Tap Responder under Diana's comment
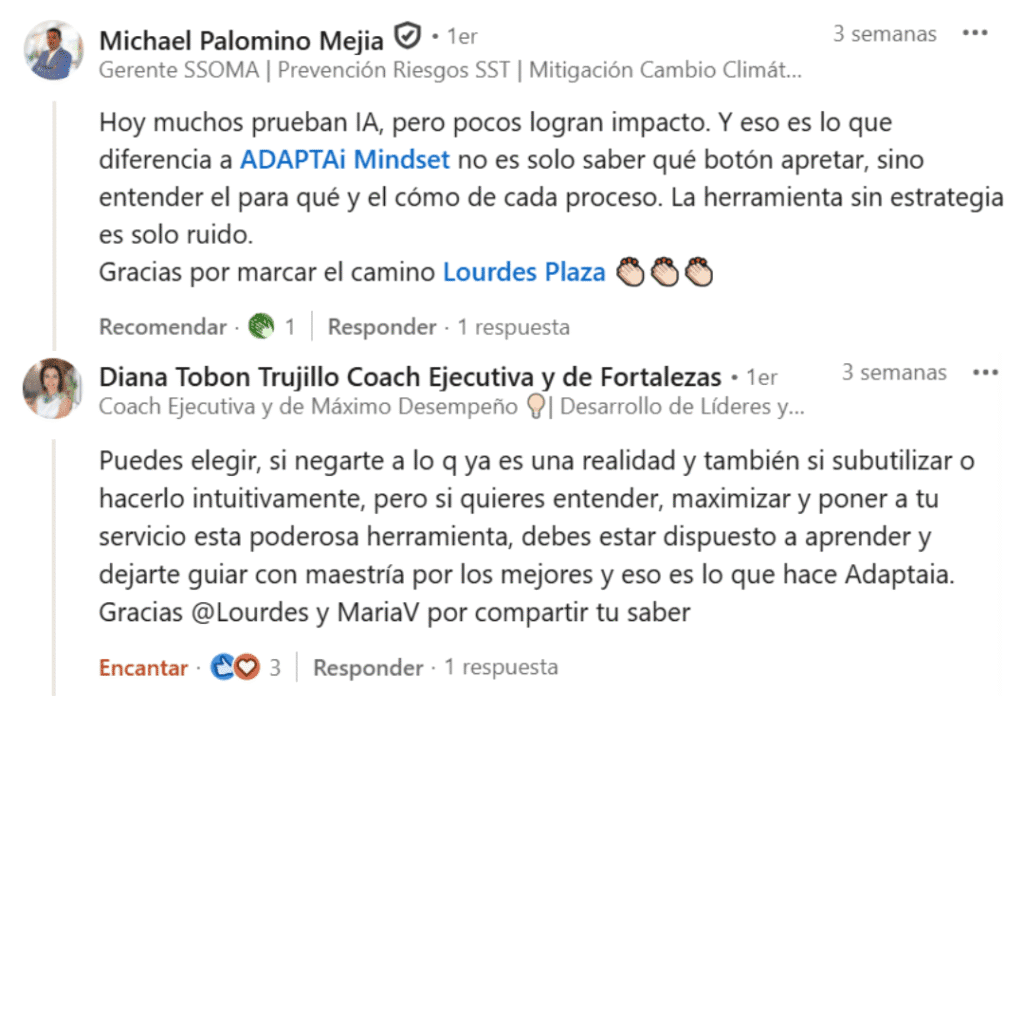The height and width of the screenshot is (1024, 1024). [x=367, y=668]
